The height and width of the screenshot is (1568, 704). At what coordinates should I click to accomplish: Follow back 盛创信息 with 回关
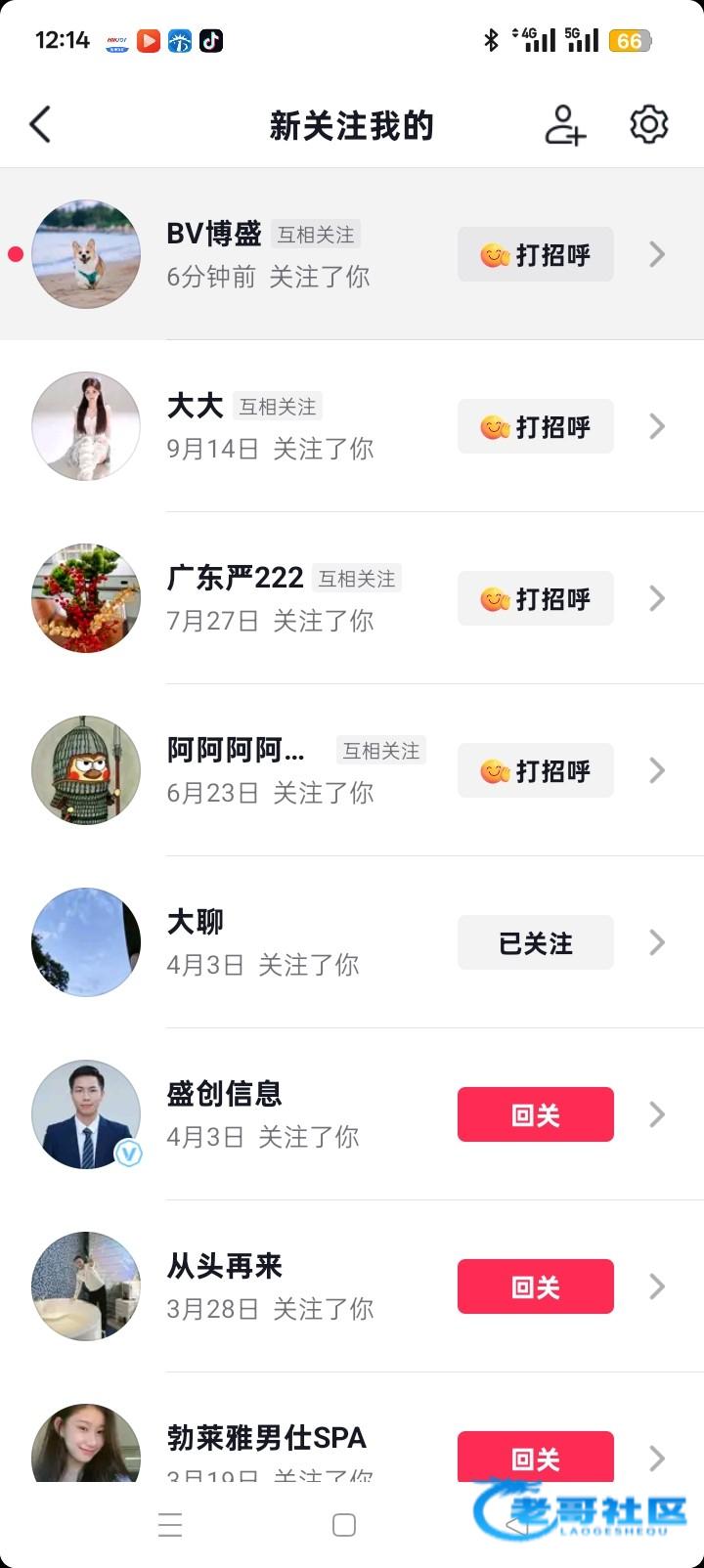[535, 1115]
